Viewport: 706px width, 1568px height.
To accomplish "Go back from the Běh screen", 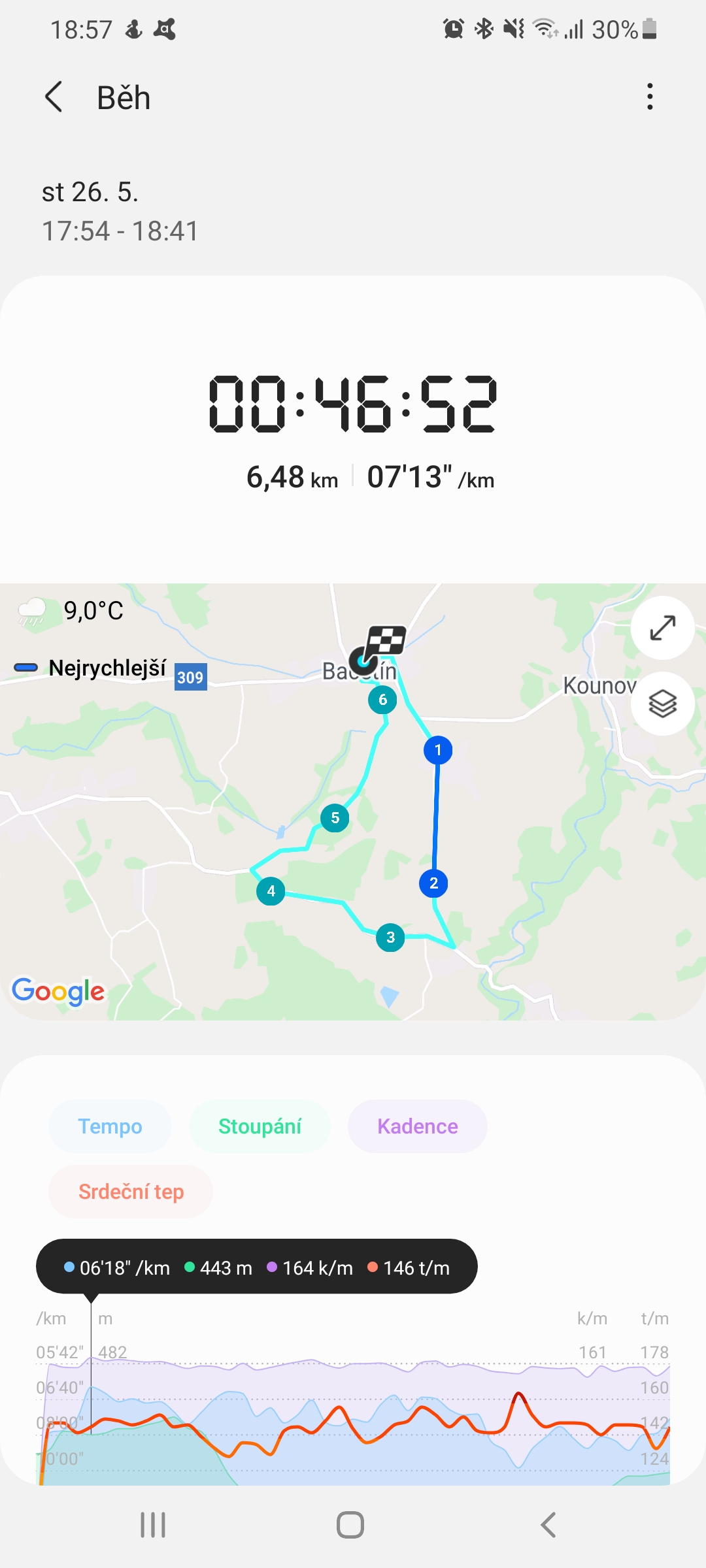I will [54, 97].
